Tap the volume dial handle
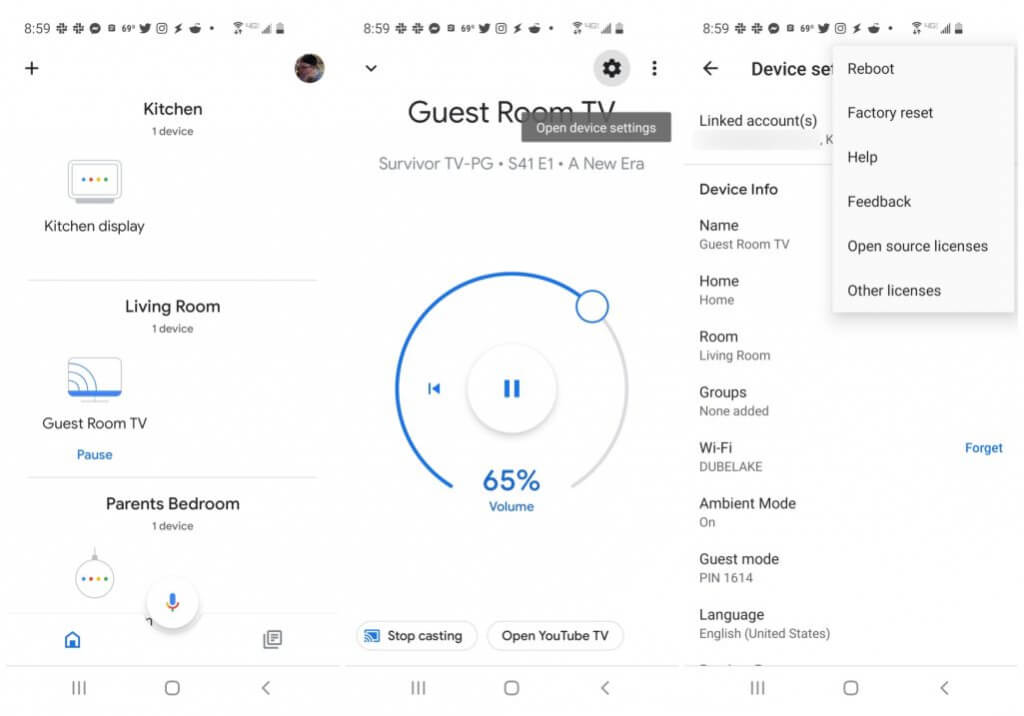Screen dimensions: 1024x716 (x=592, y=306)
